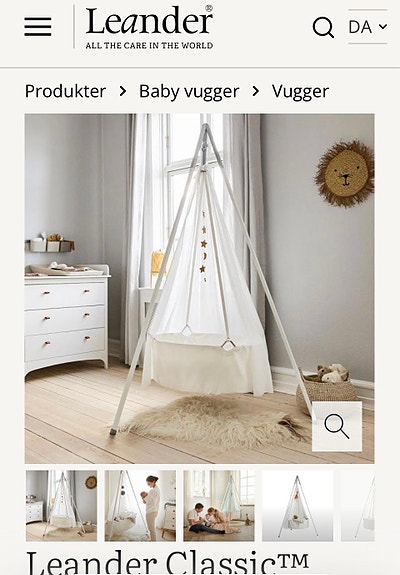Select thumbnail of mother holding baby
Viewport: 400px width, 575px height.
point(140,506)
